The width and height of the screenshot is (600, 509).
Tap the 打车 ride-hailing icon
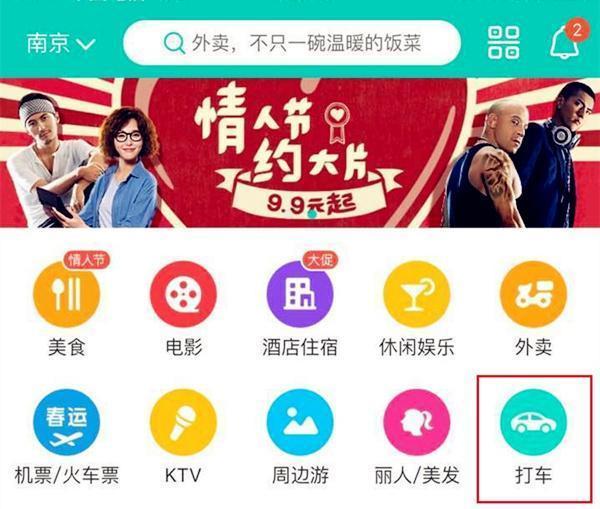533,424
